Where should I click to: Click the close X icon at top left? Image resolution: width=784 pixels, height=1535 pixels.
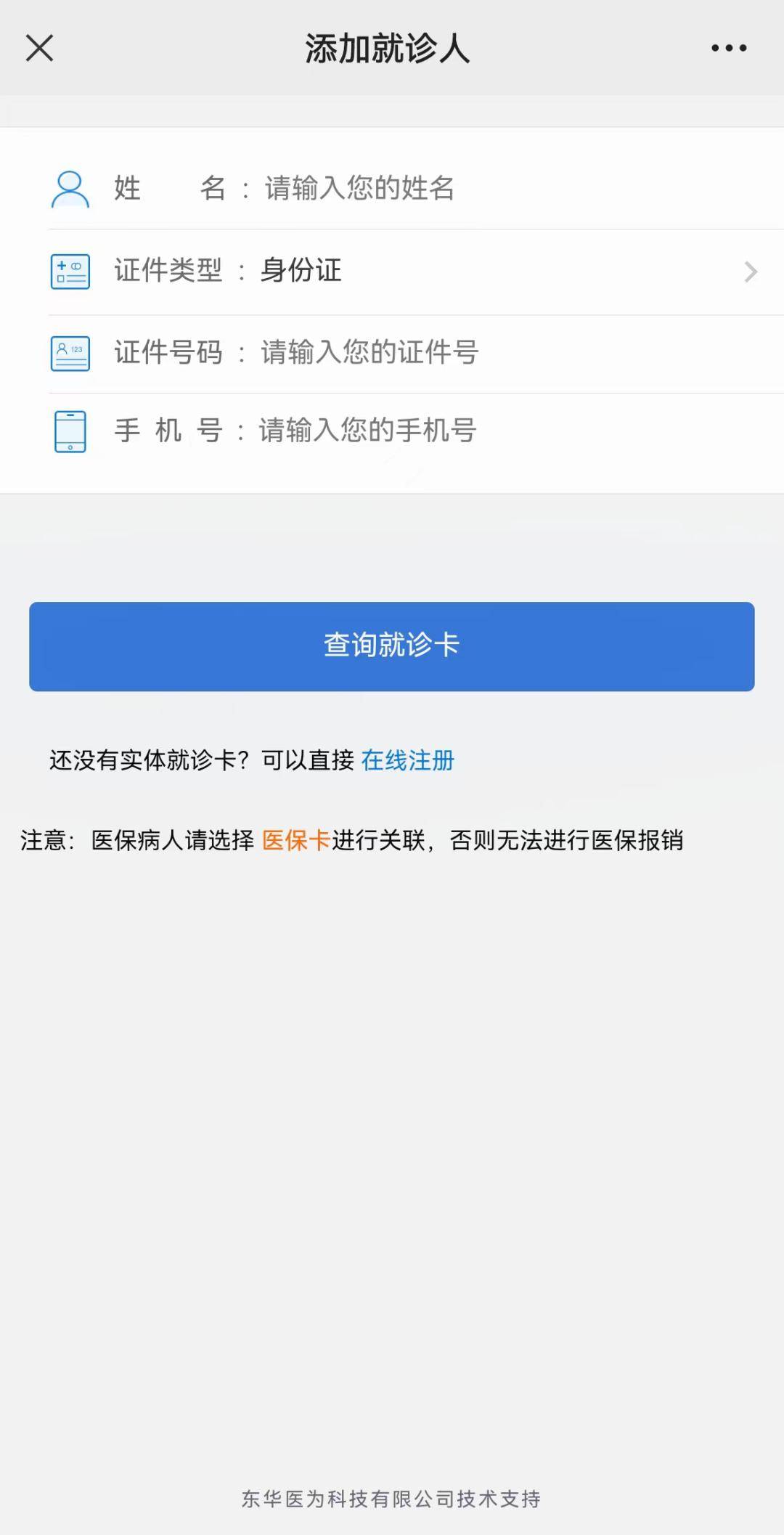point(40,48)
